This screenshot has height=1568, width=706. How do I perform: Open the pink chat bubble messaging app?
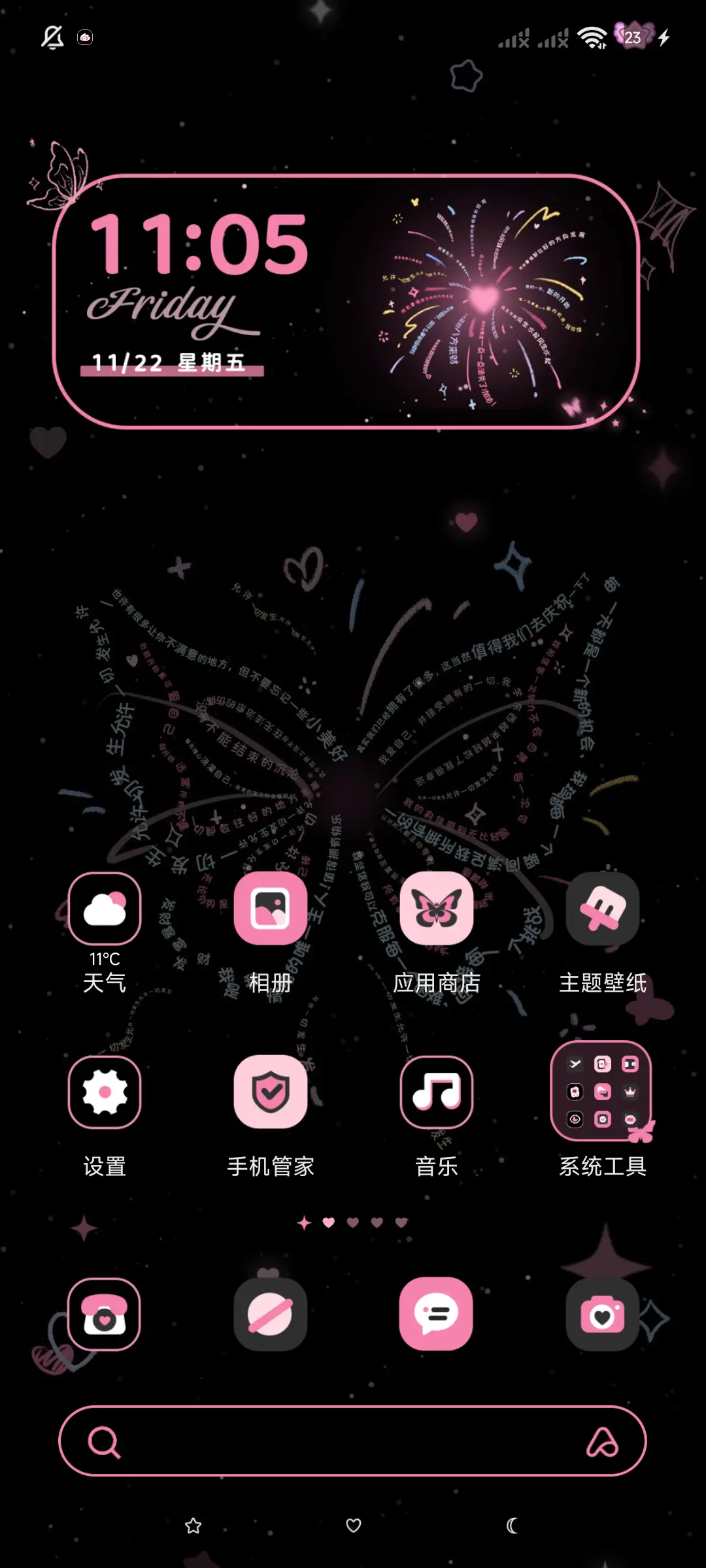click(x=436, y=1315)
